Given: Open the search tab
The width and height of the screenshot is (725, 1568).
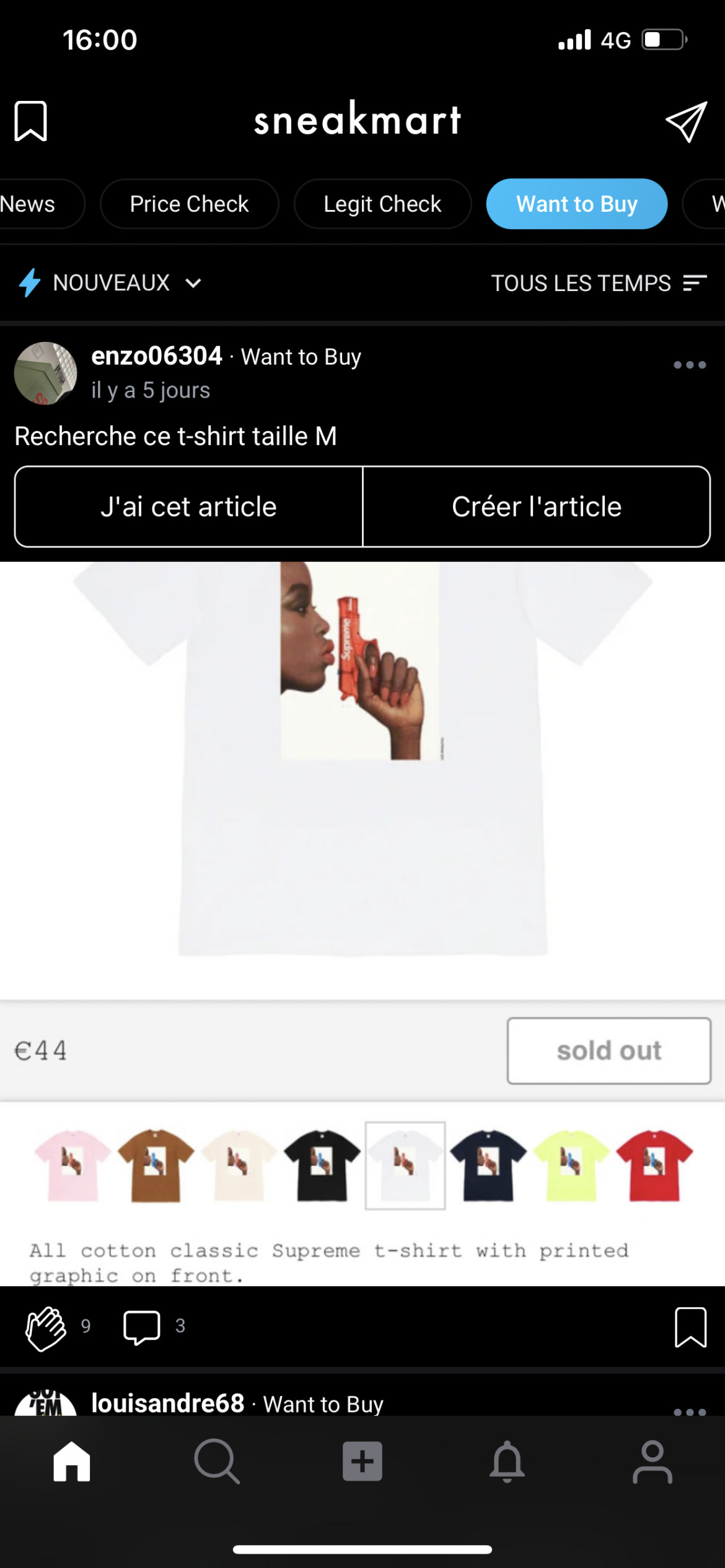Looking at the screenshot, I should point(217,1461).
